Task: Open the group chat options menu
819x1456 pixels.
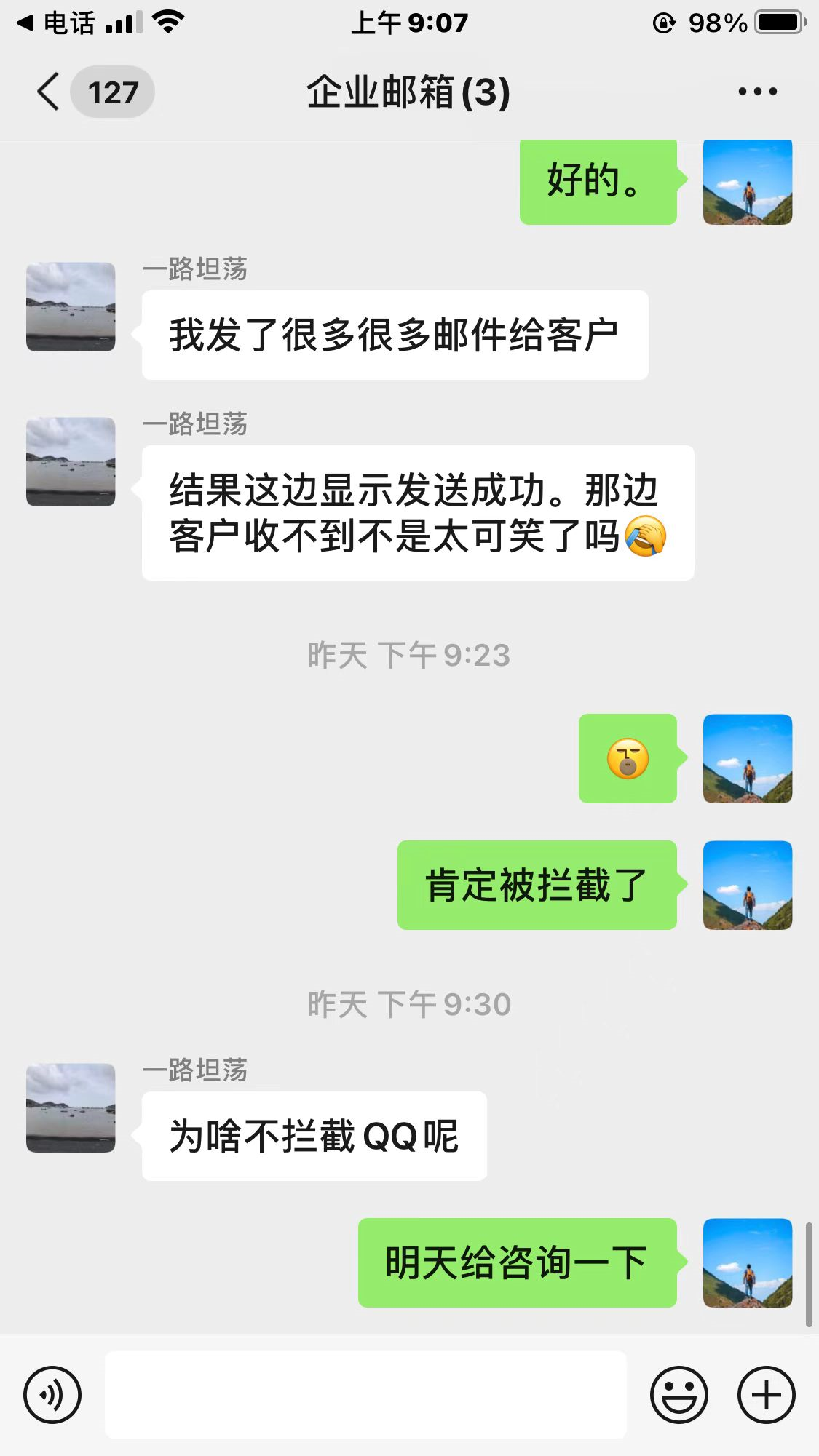Action: 757,92
